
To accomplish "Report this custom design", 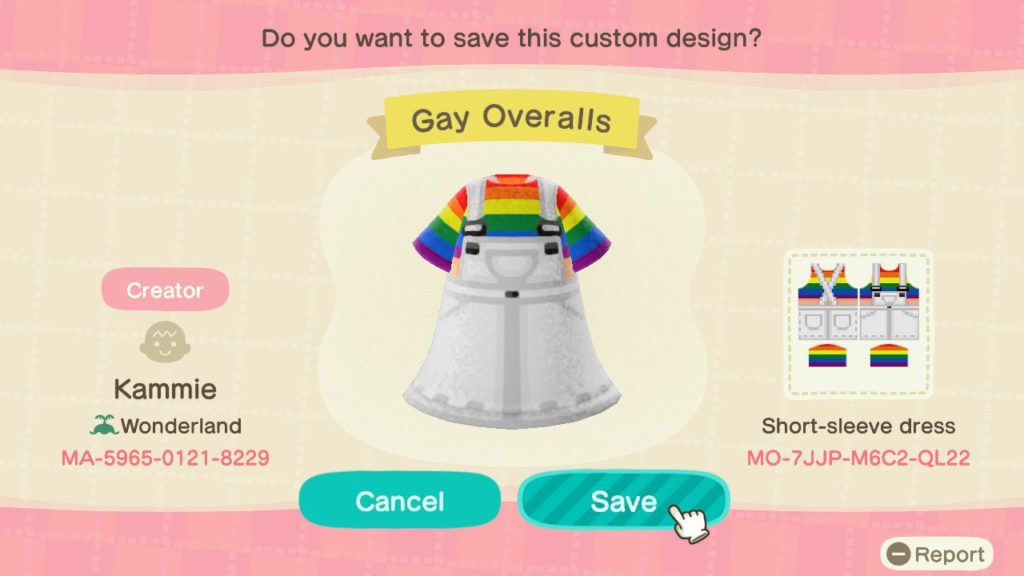I will pos(937,553).
